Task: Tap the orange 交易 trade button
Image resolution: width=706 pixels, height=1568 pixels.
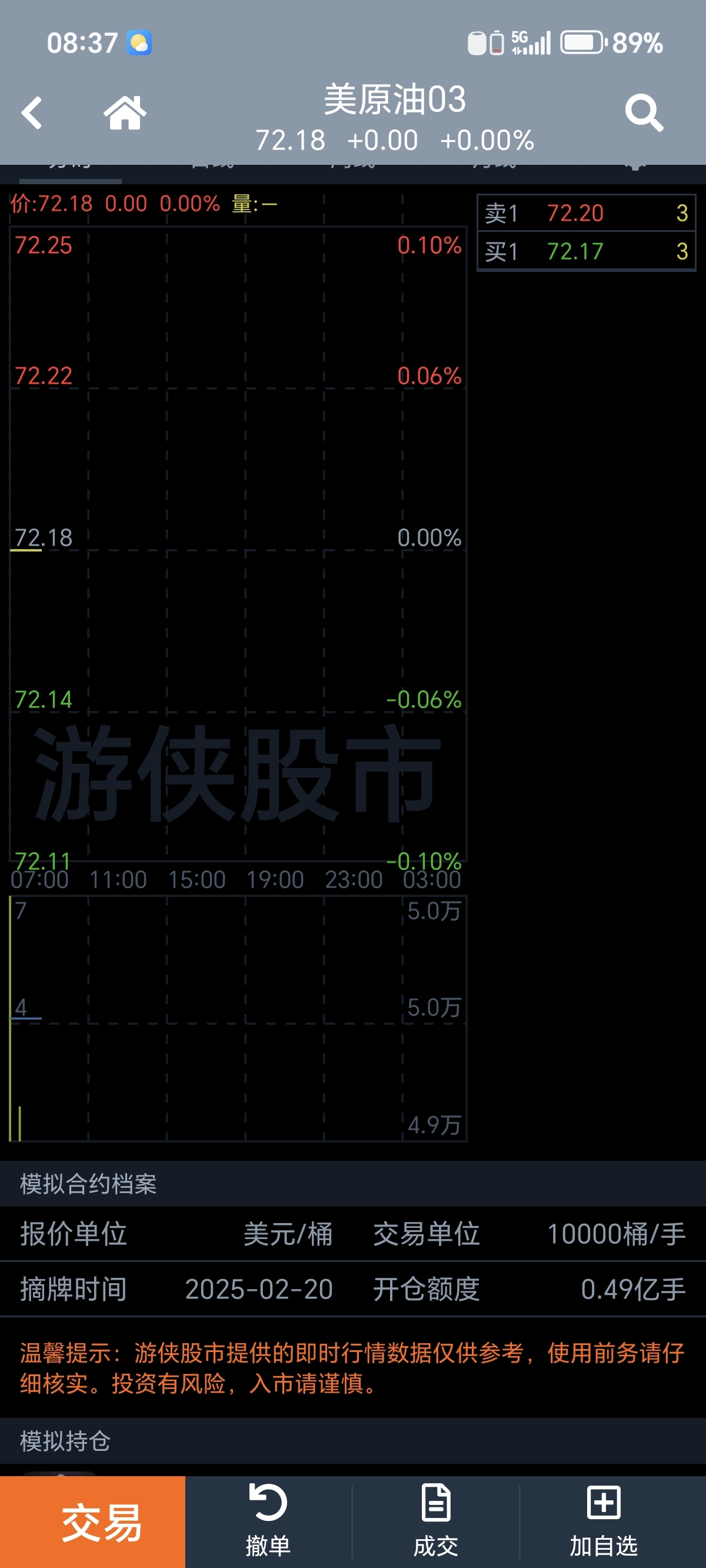Action: tap(92, 1522)
